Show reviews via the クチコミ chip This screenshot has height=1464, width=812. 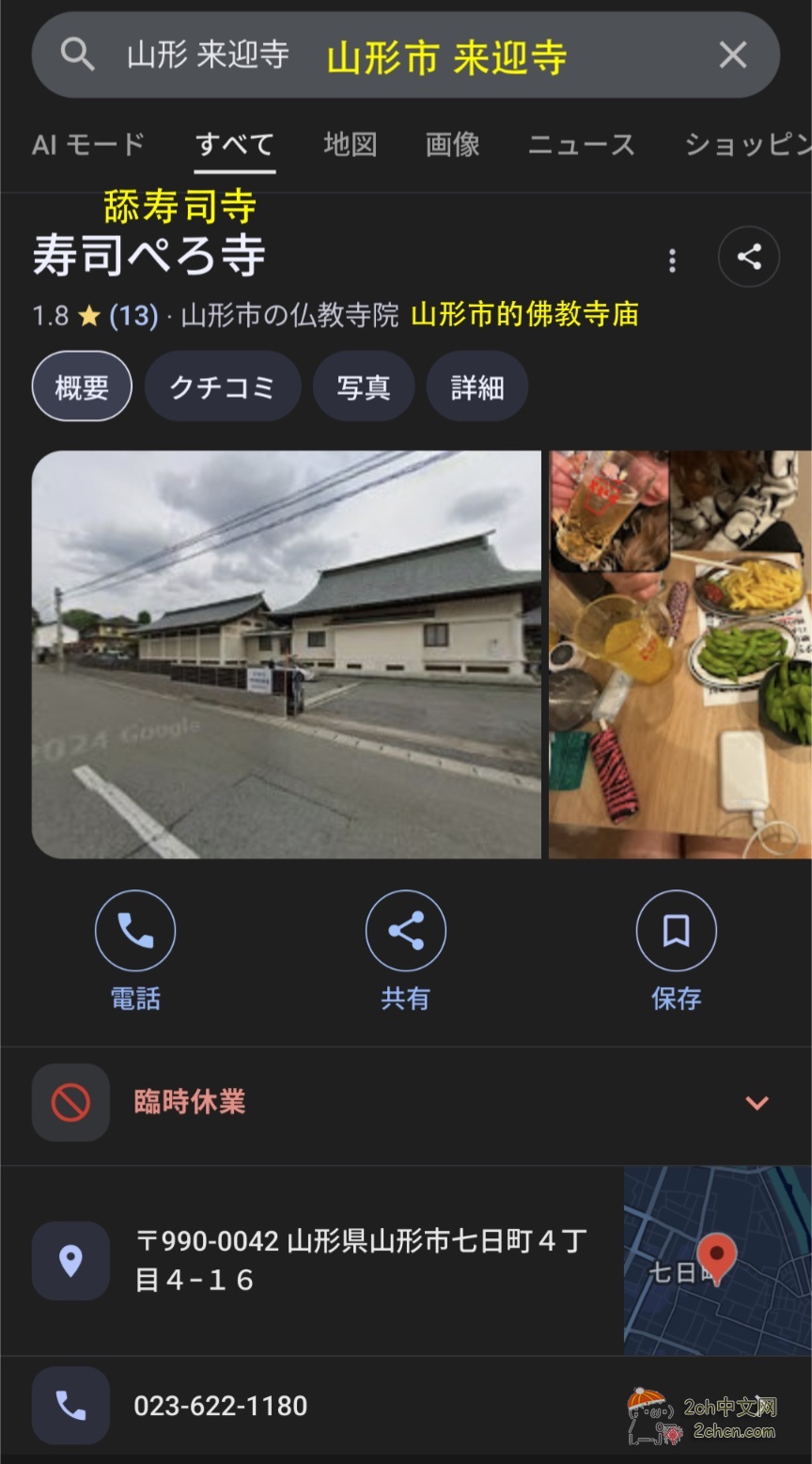click(x=222, y=386)
